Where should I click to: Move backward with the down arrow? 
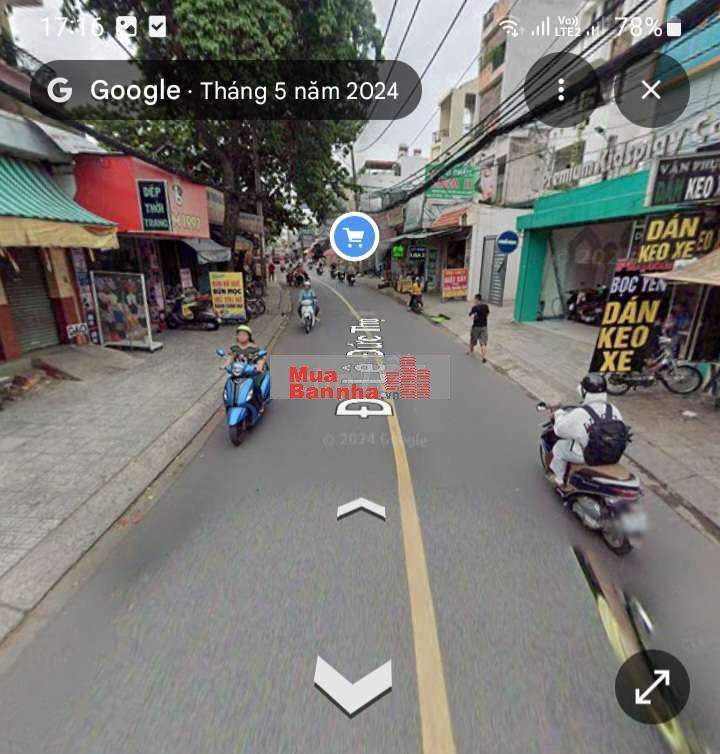[352, 685]
